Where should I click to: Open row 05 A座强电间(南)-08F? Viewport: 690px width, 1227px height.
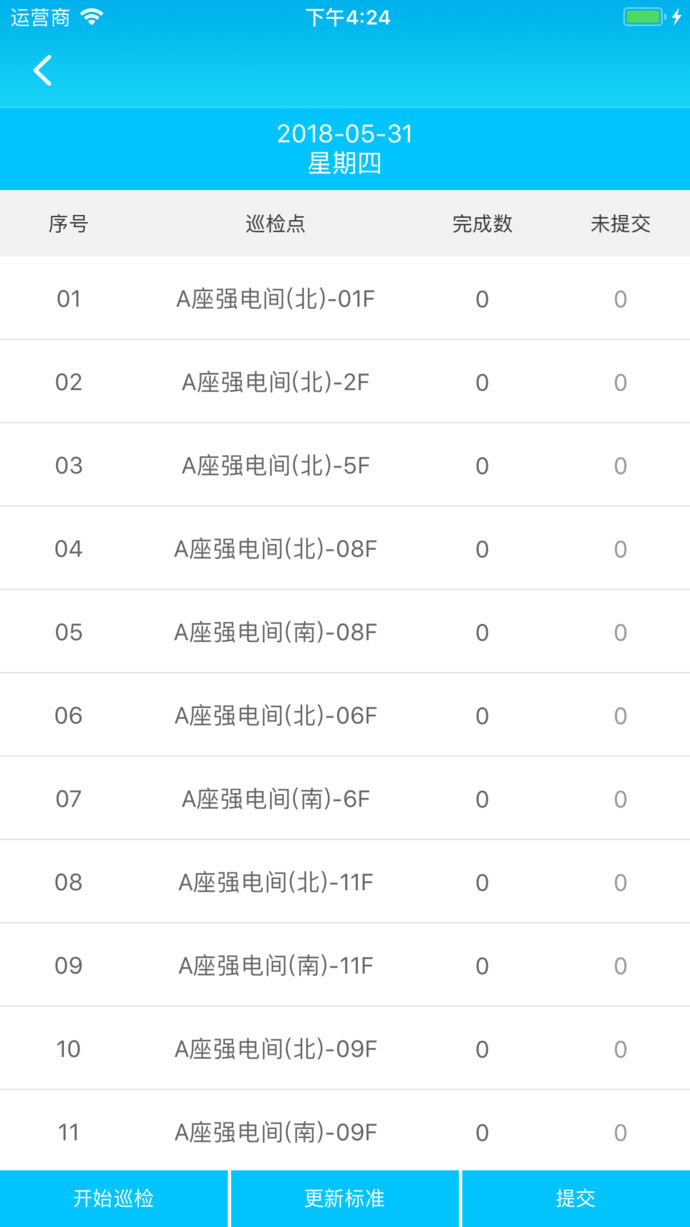275,632
